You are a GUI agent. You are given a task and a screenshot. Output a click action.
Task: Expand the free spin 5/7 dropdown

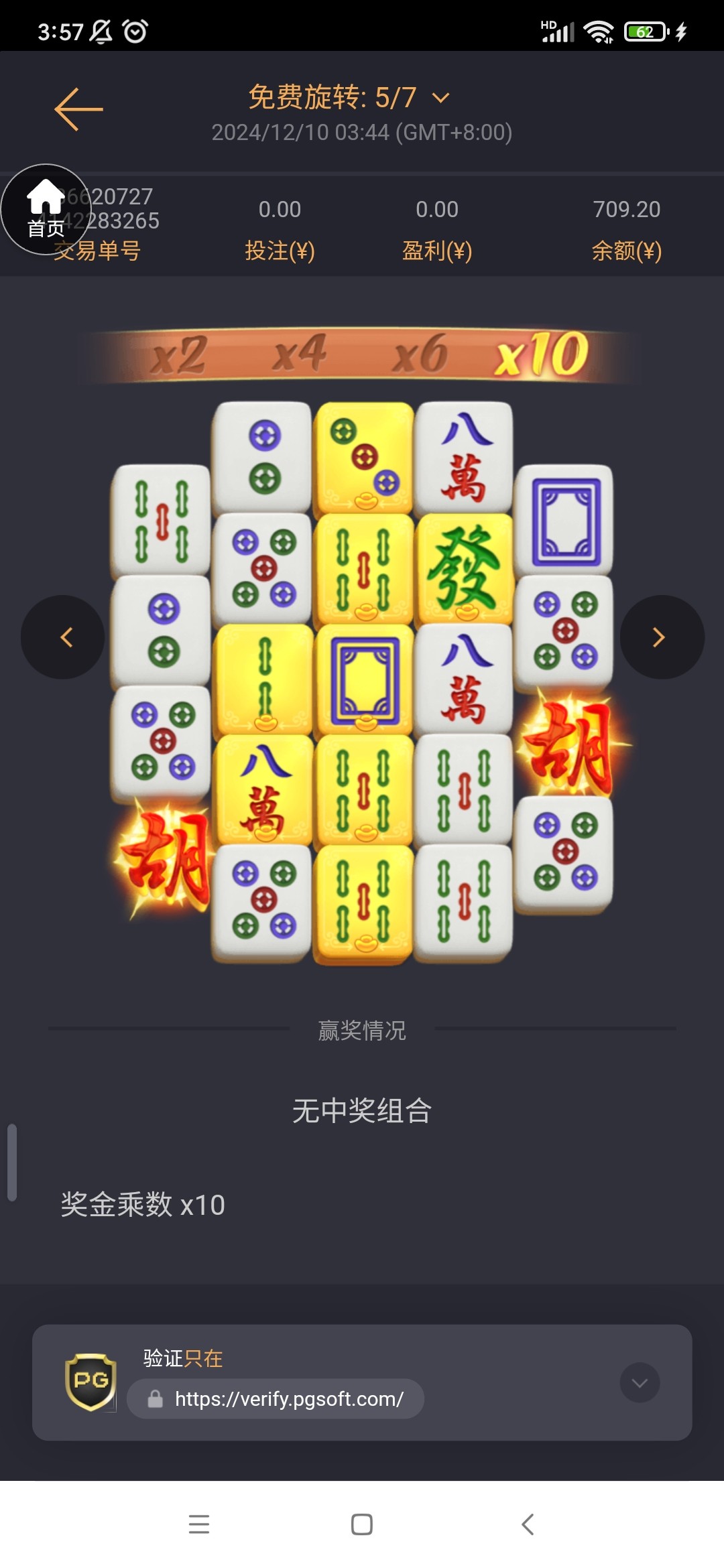[440, 99]
